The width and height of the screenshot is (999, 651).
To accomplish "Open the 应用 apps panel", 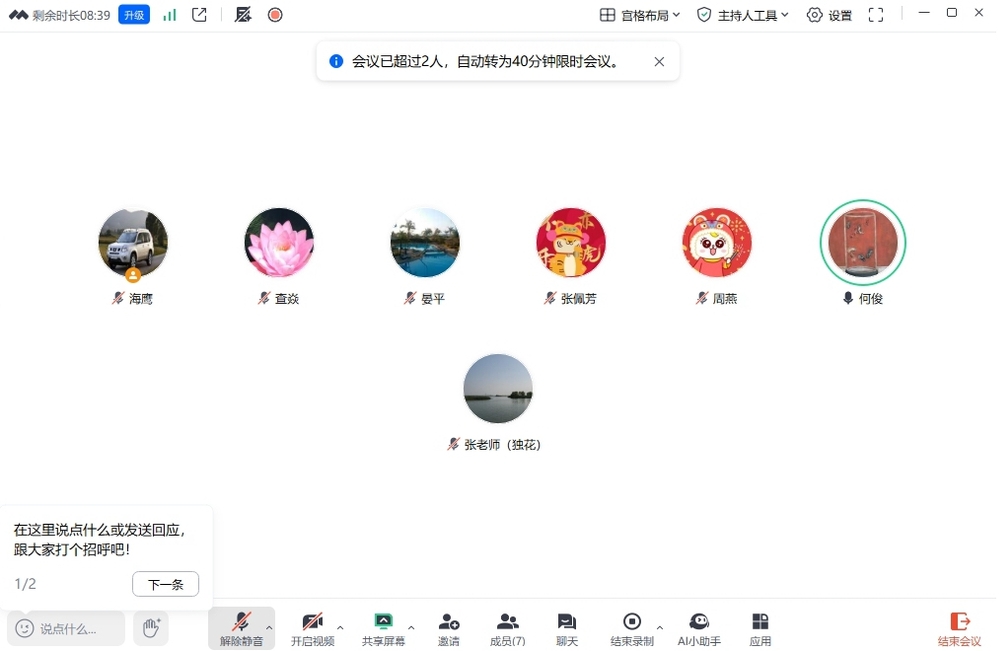I will click(760, 629).
